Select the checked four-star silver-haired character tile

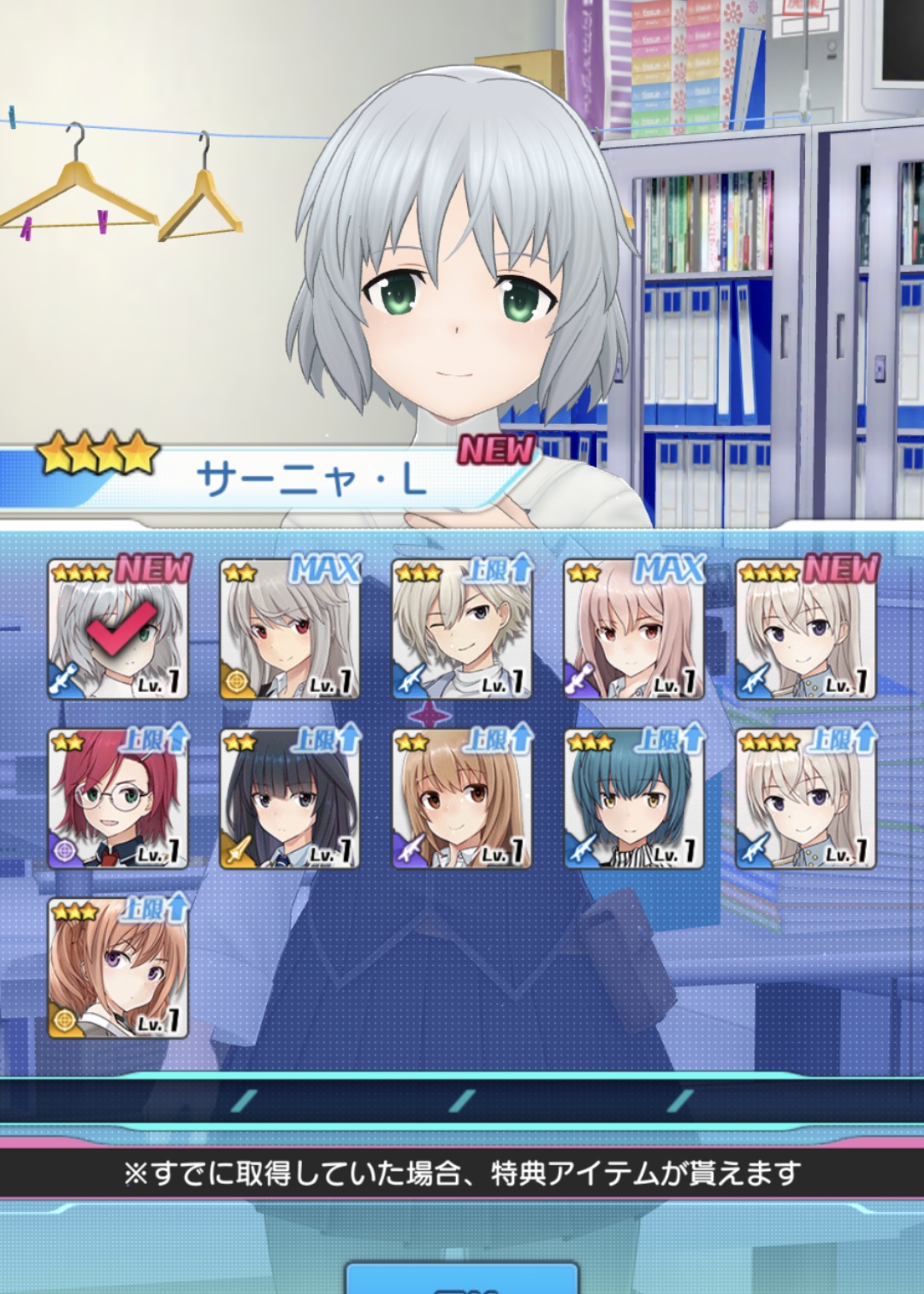[x=118, y=630]
